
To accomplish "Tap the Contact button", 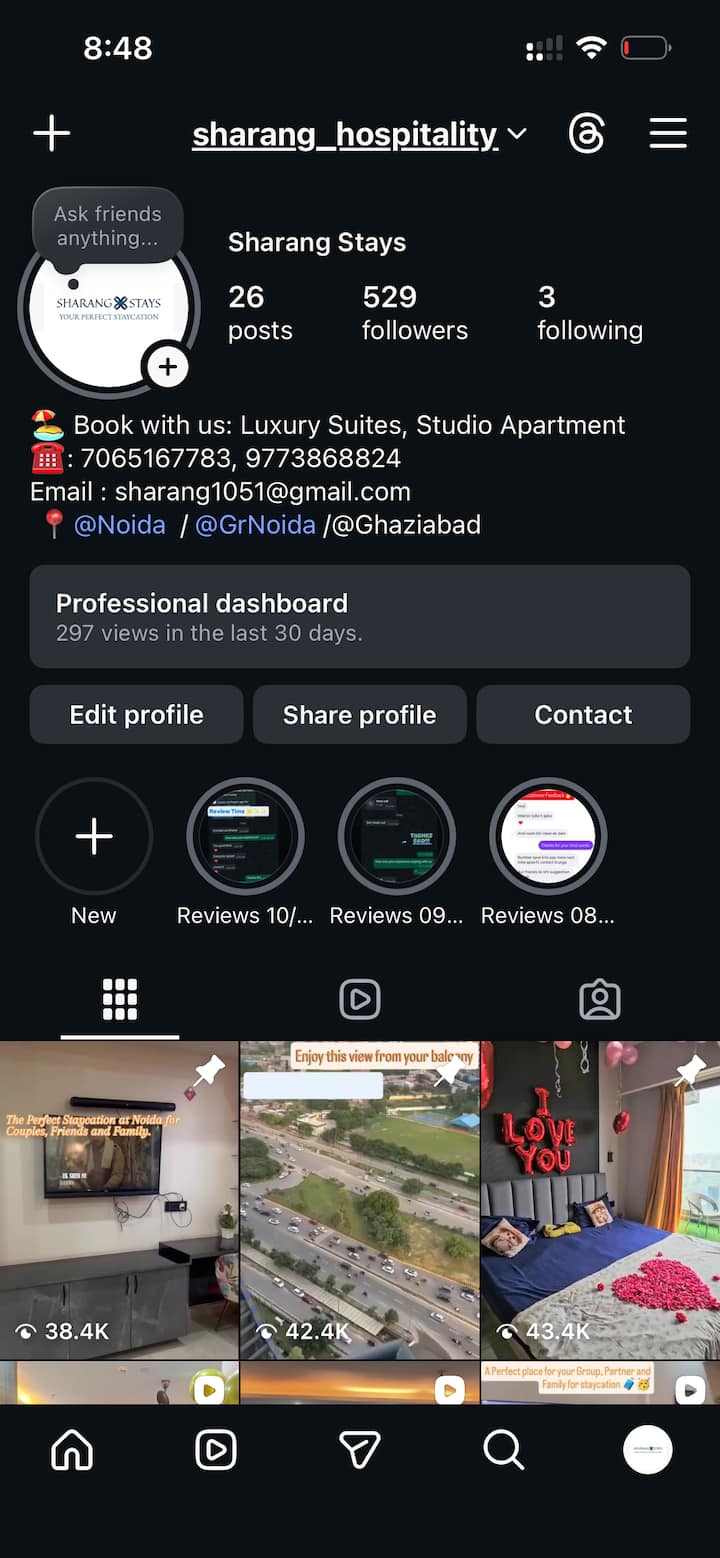I will point(583,715).
